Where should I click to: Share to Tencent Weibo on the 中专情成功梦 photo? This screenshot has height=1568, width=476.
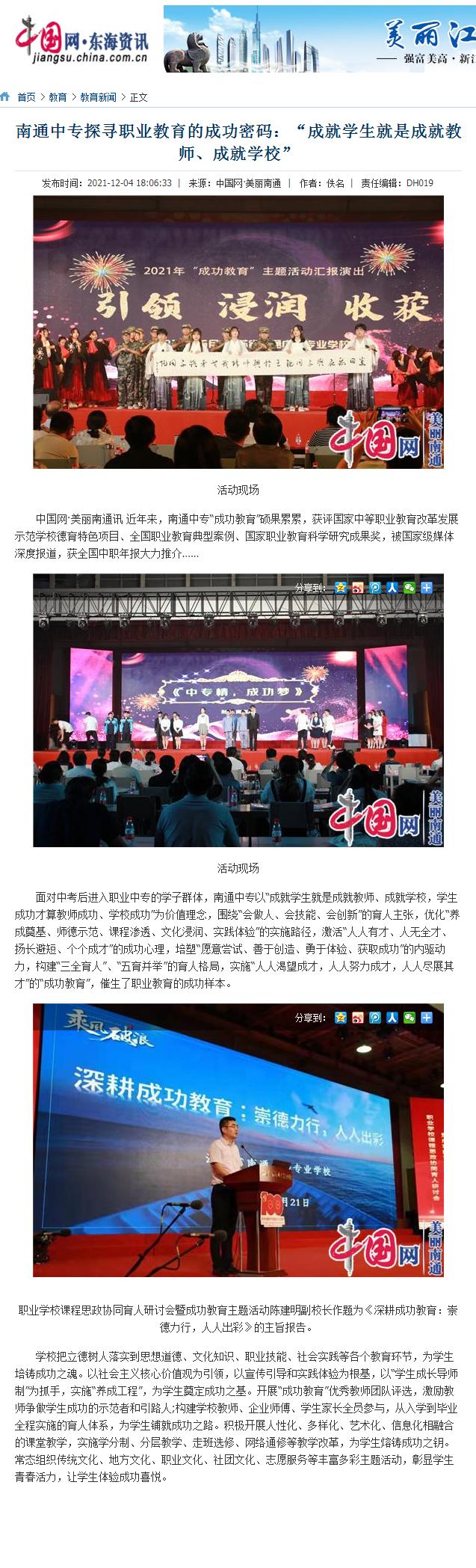pos(375,588)
